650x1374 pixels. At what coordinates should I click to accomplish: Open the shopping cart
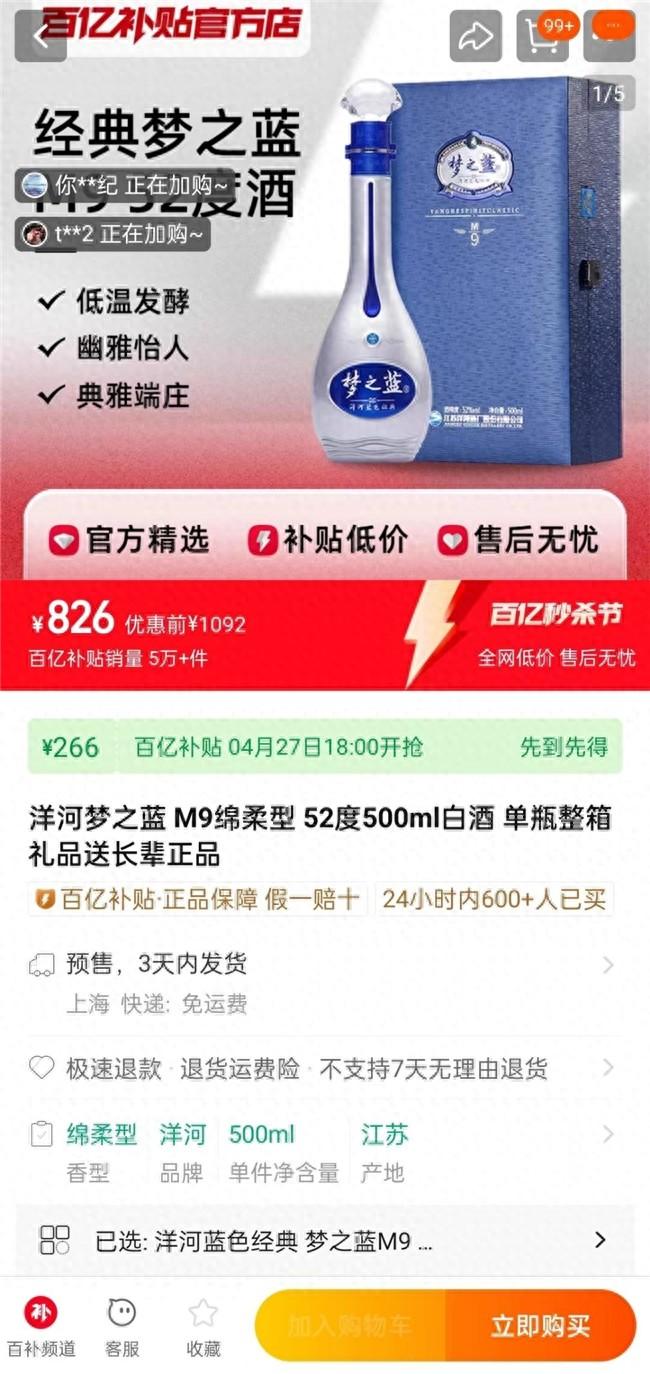coord(541,37)
